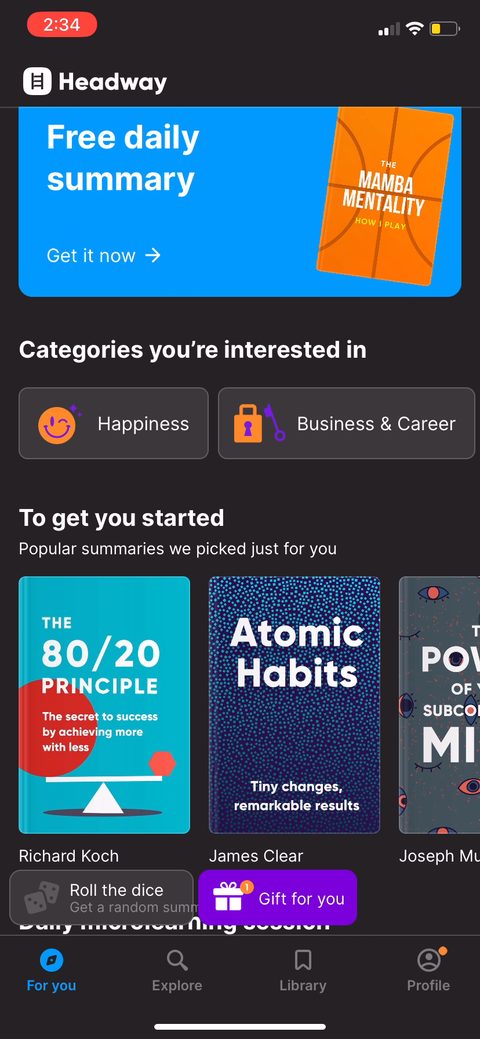The image size is (480, 1039).
Task: Select the Happiness category
Action: [x=113, y=423]
